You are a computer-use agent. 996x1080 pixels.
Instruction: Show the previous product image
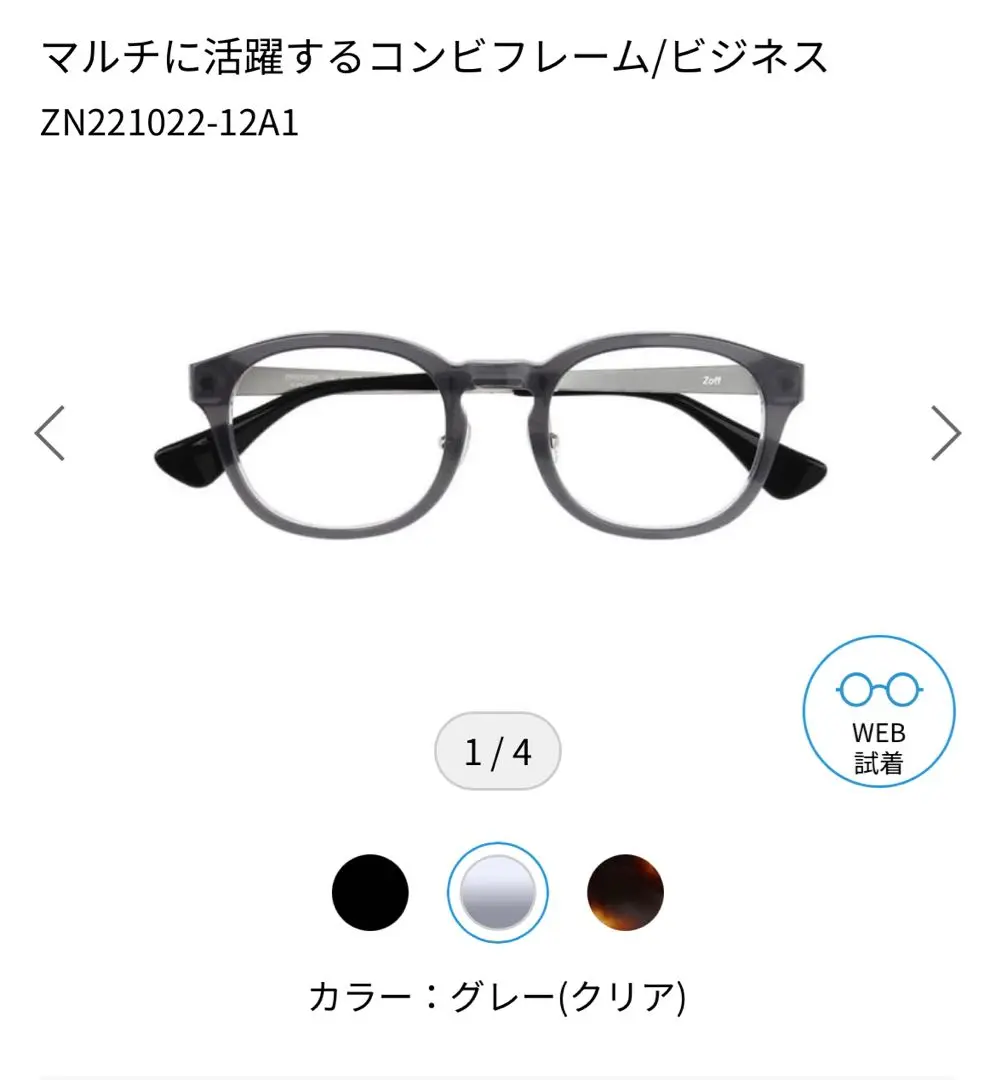(x=50, y=433)
